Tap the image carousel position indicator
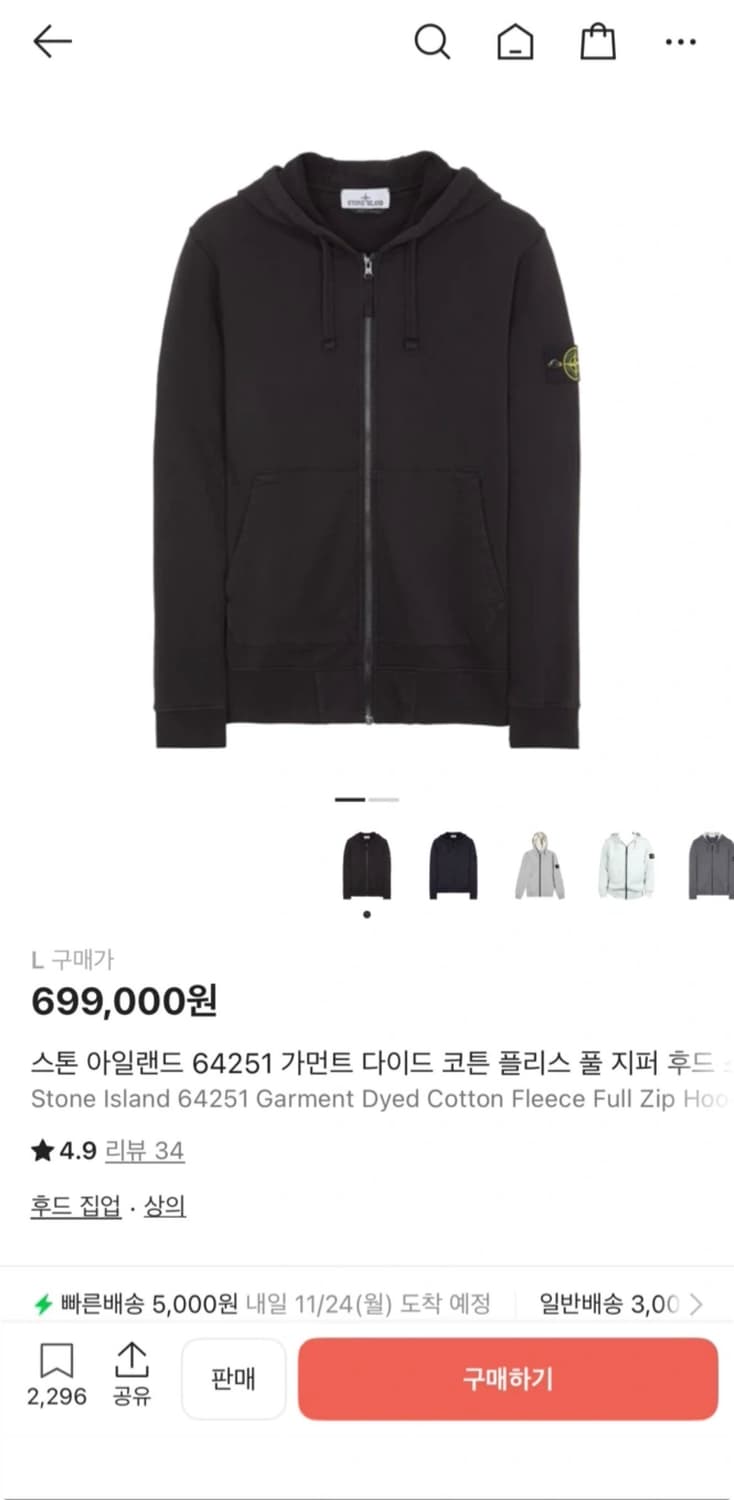The image size is (734, 1500). coord(366,800)
